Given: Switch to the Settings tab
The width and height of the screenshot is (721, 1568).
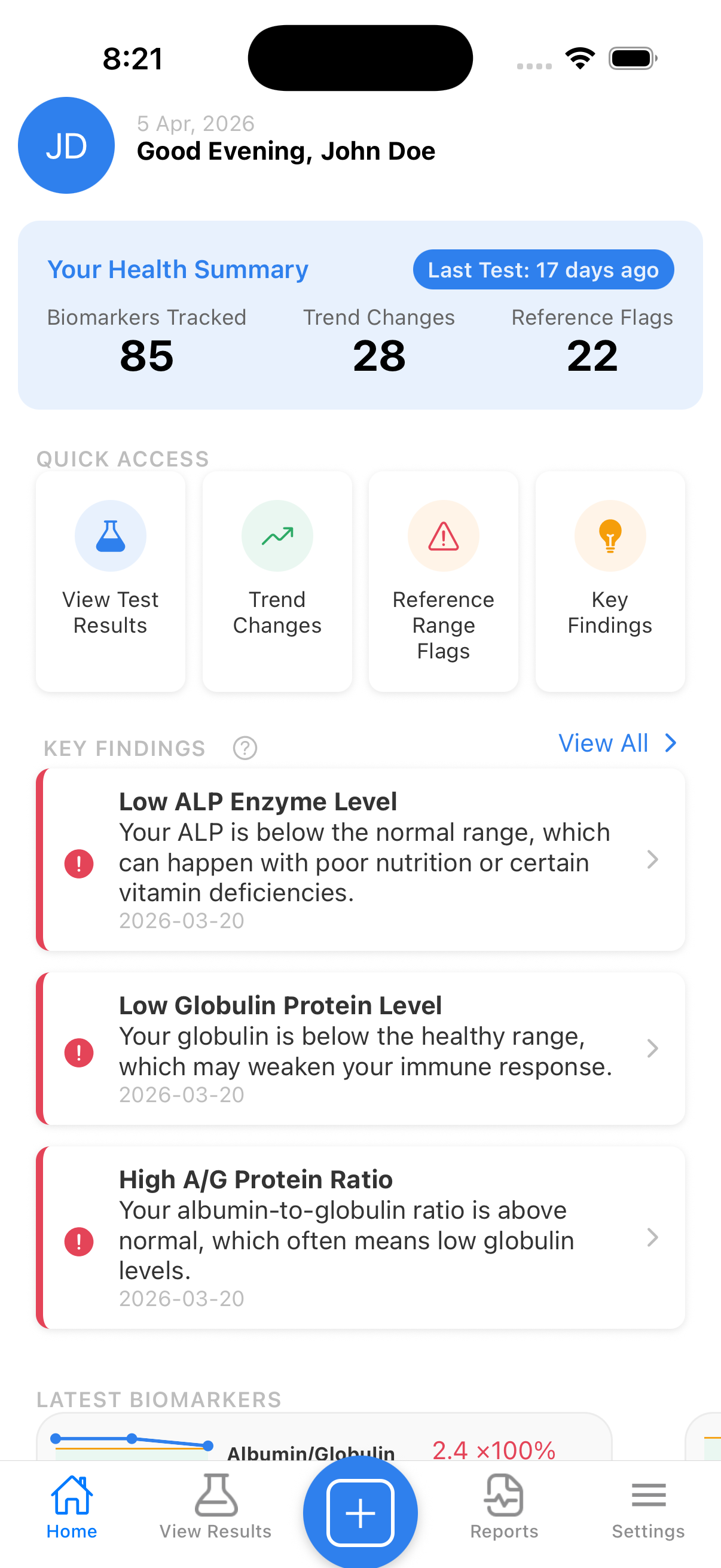Looking at the screenshot, I should pos(648,1506).
